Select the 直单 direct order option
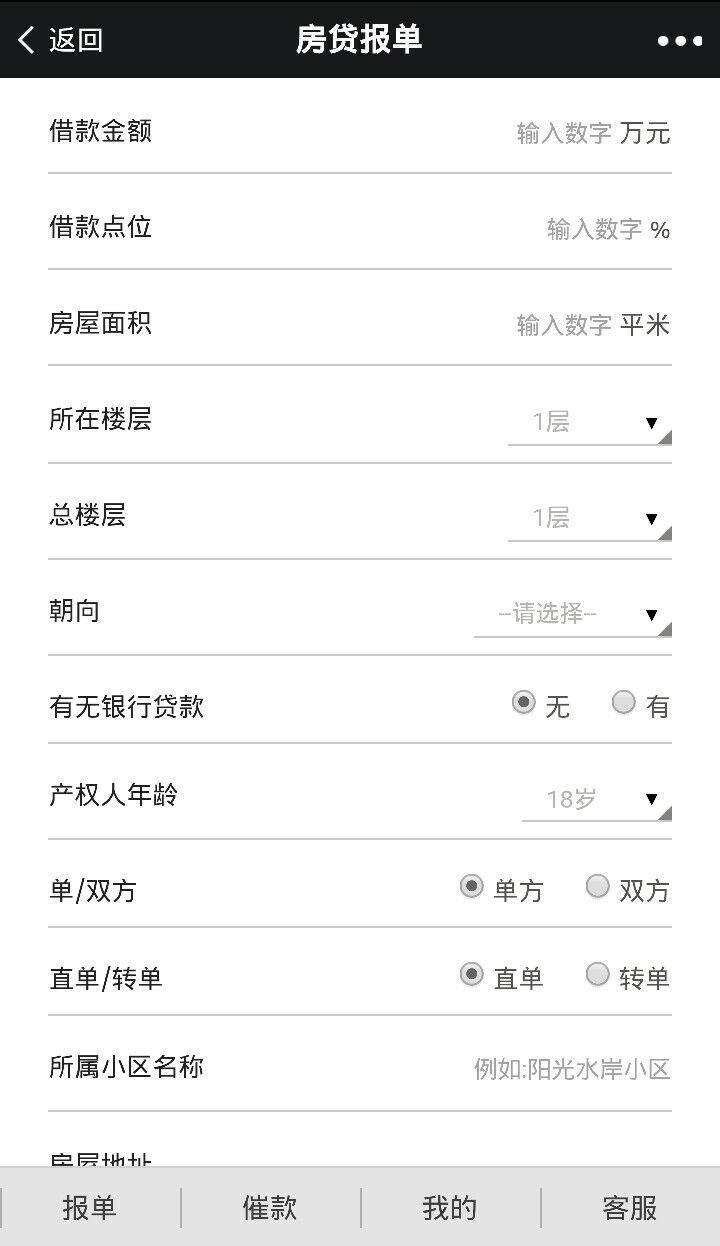720x1246 pixels. pyautogui.click(x=470, y=973)
